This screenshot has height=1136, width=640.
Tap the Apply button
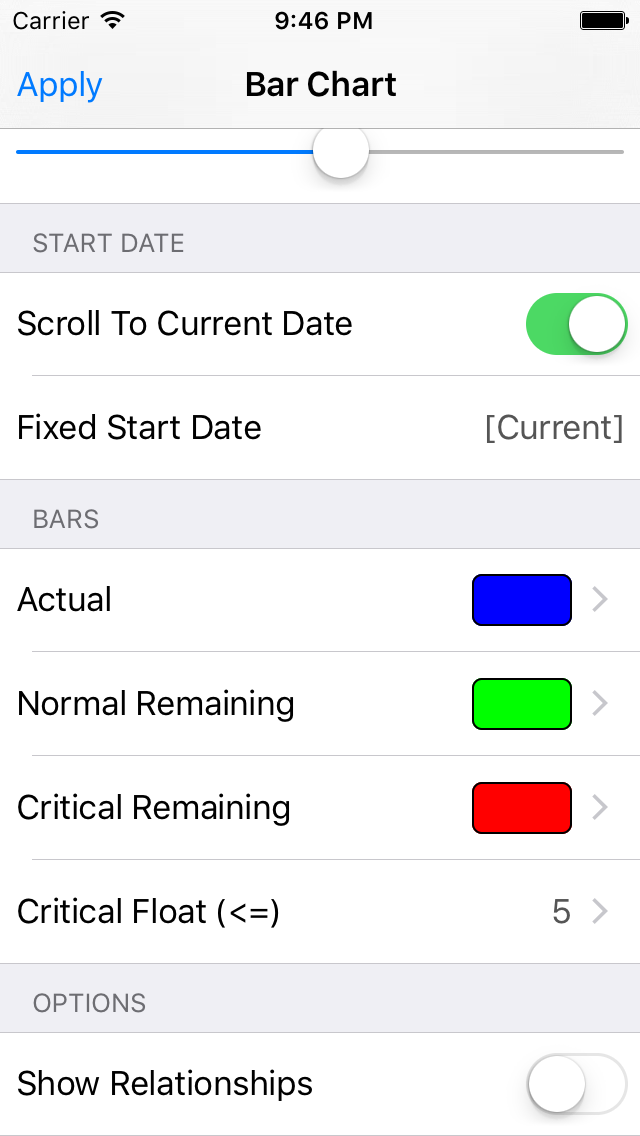tap(60, 86)
